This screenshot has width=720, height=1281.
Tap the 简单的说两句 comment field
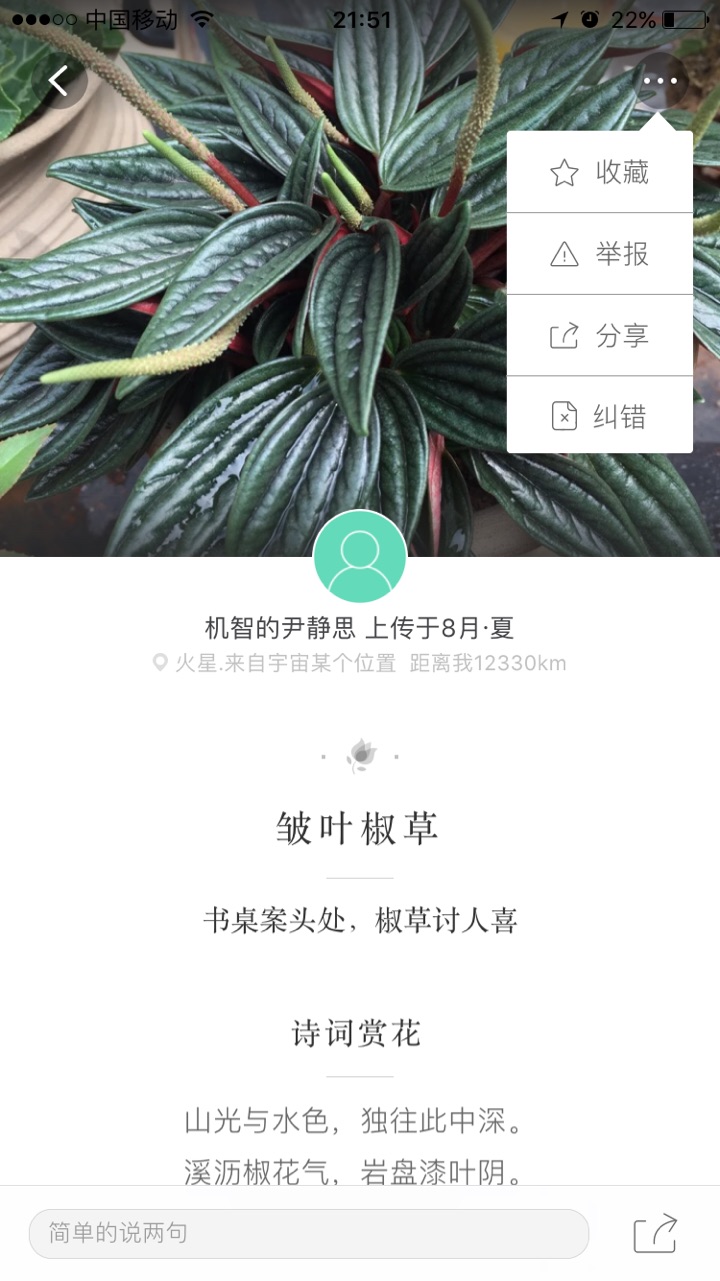click(x=308, y=1233)
